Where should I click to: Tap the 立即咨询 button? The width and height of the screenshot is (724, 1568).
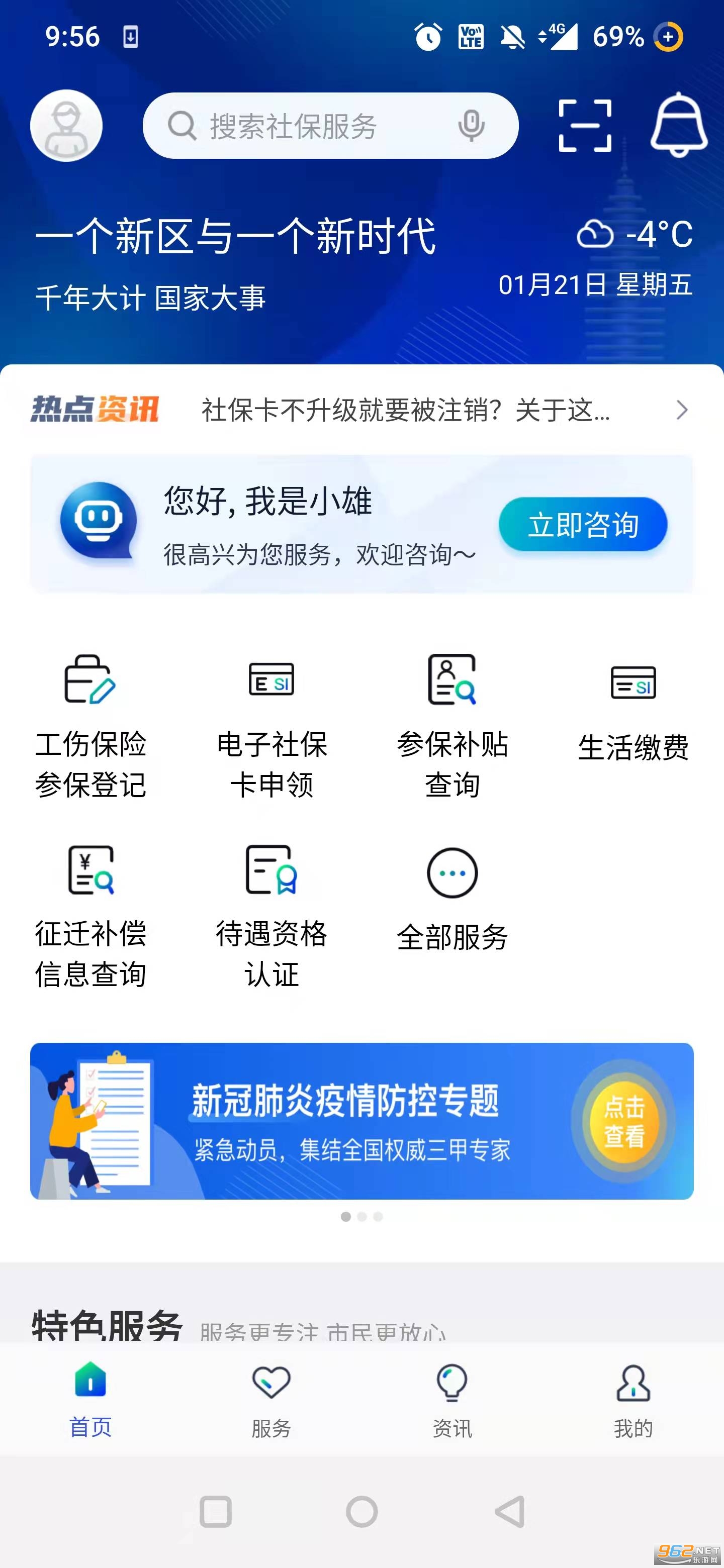coord(583,525)
